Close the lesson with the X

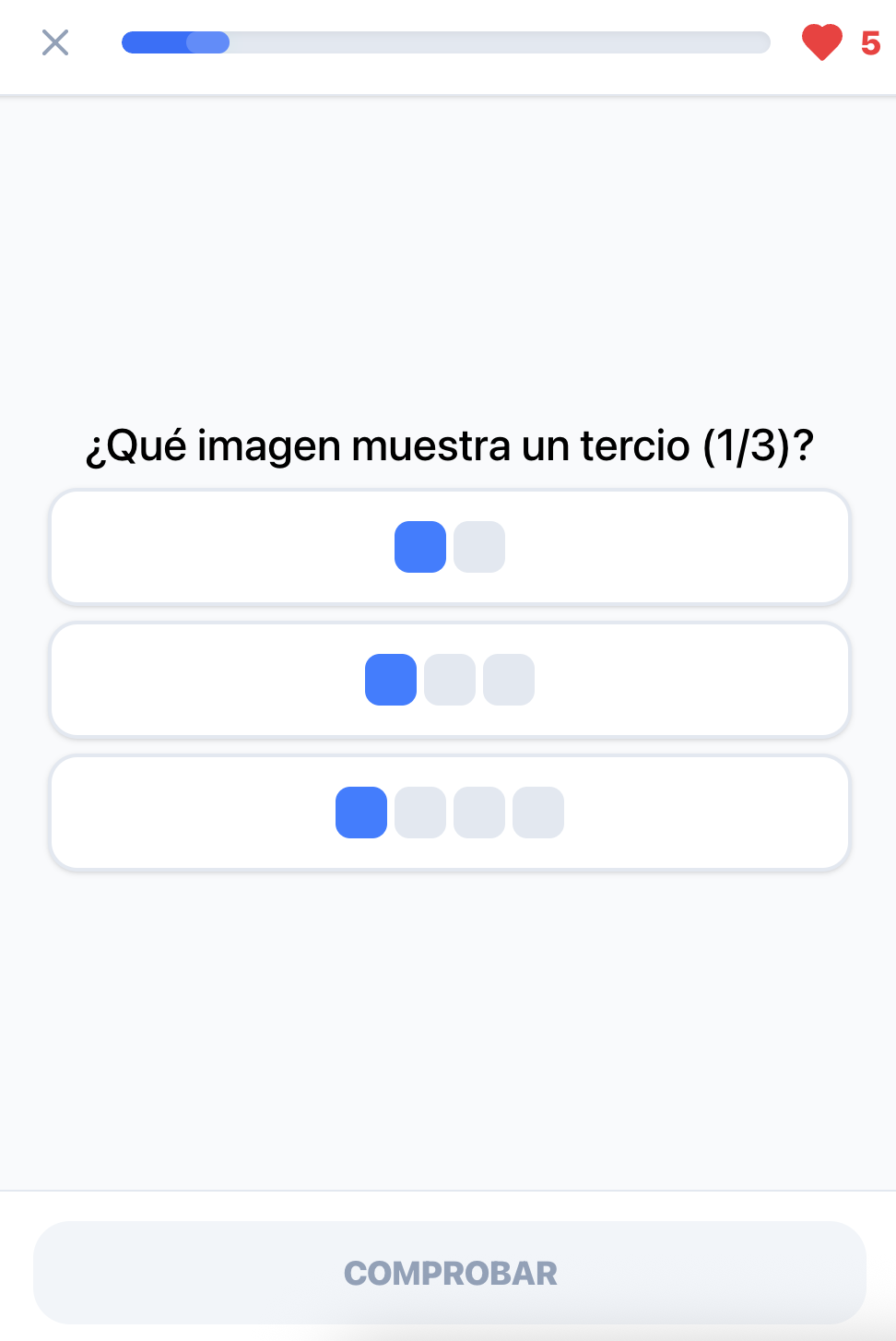55,42
